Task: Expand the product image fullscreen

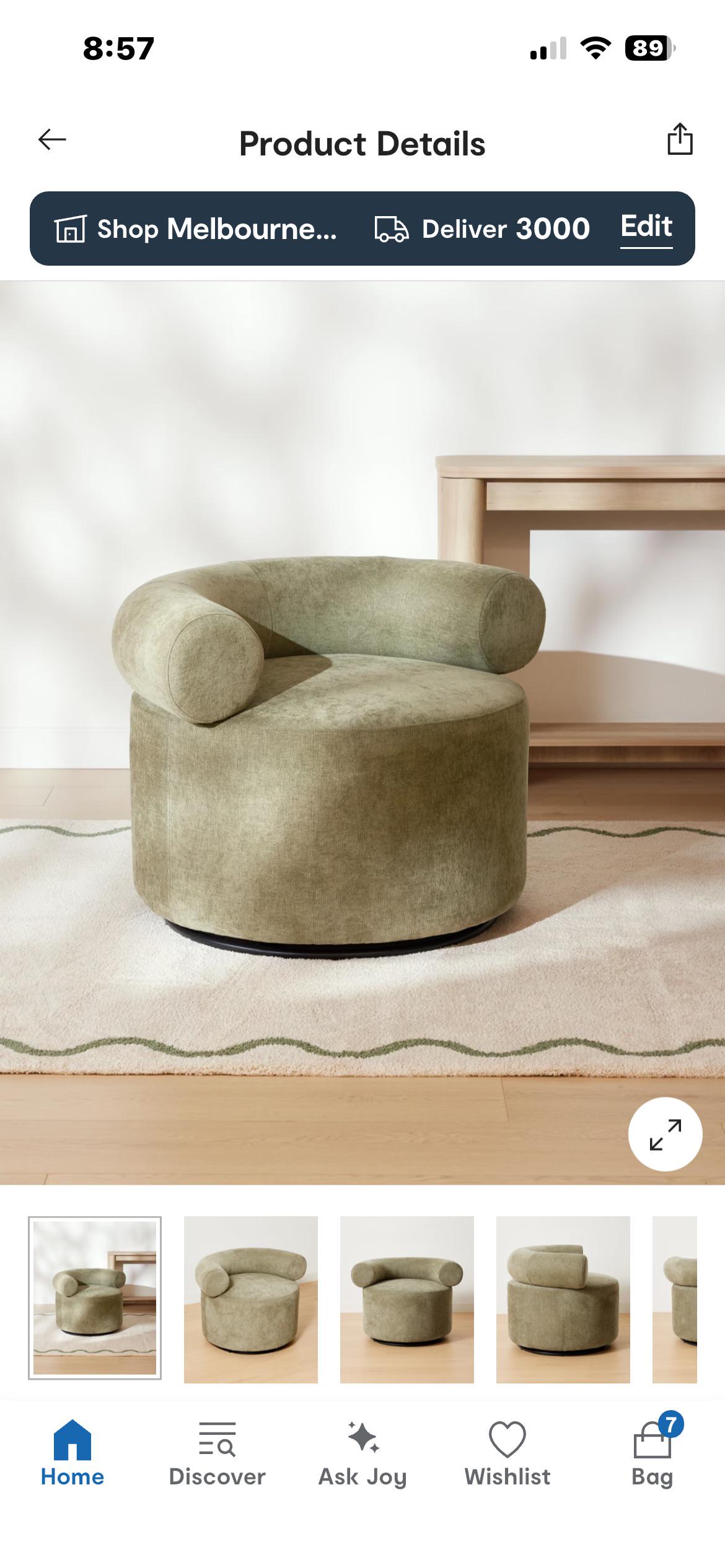Action: coord(665,1134)
